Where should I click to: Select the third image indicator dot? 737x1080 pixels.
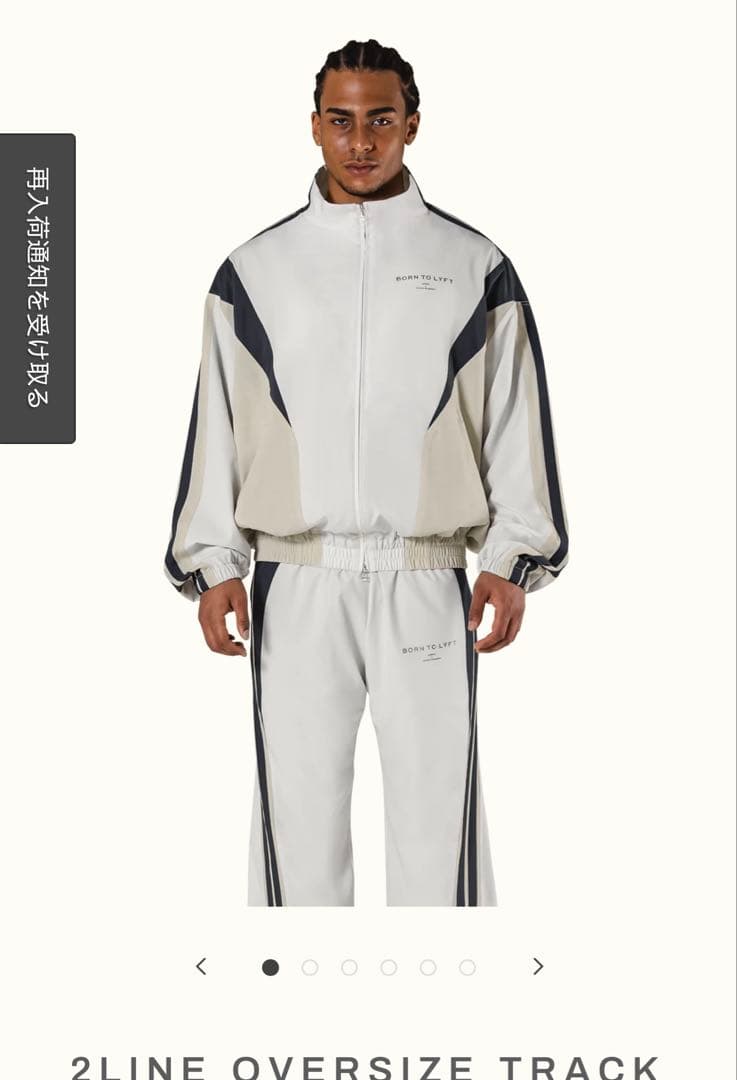[349, 967]
